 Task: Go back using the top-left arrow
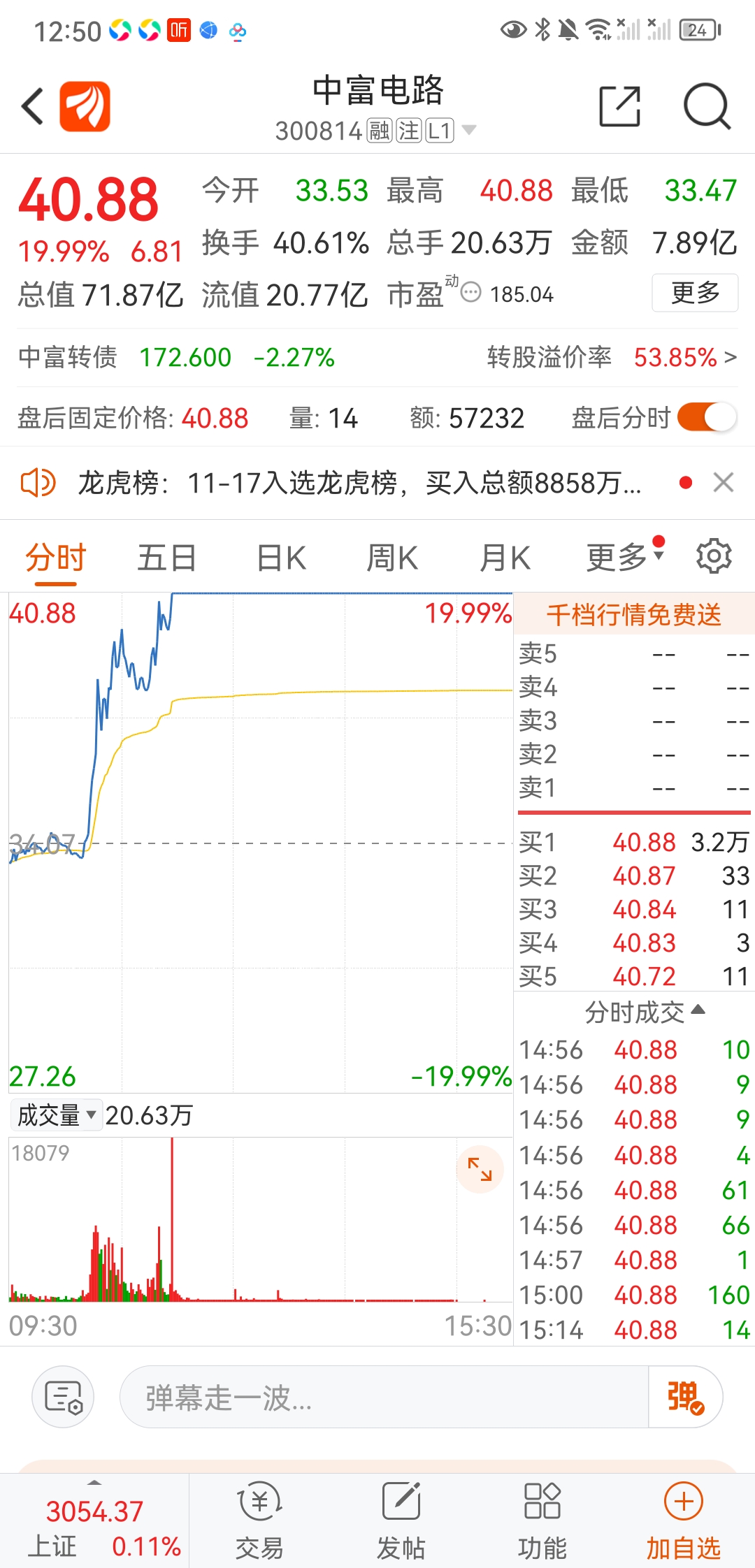tap(32, 107)
